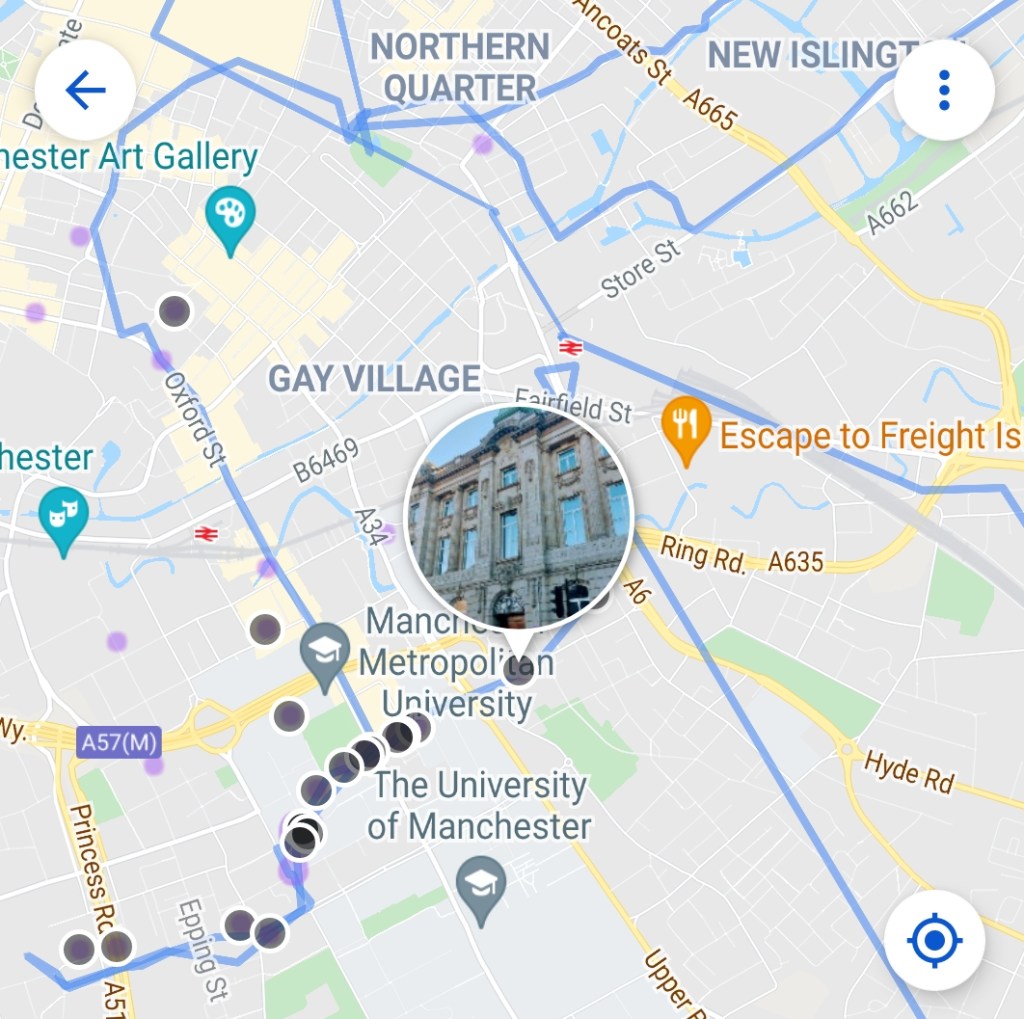Open The University of Manchester pin
The image size is (1024, 1019).
pos(482,885)
